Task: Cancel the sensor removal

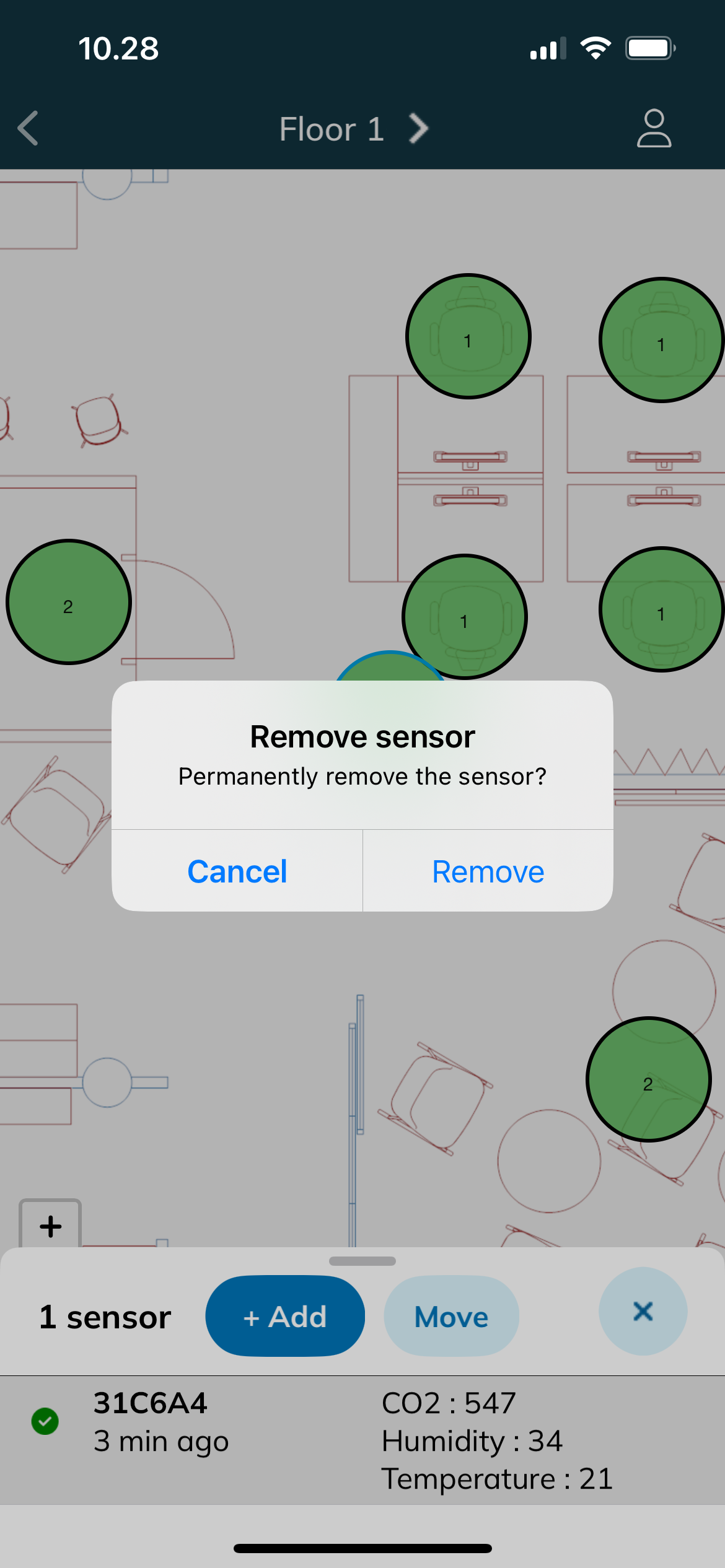Action: coord(237,871)
